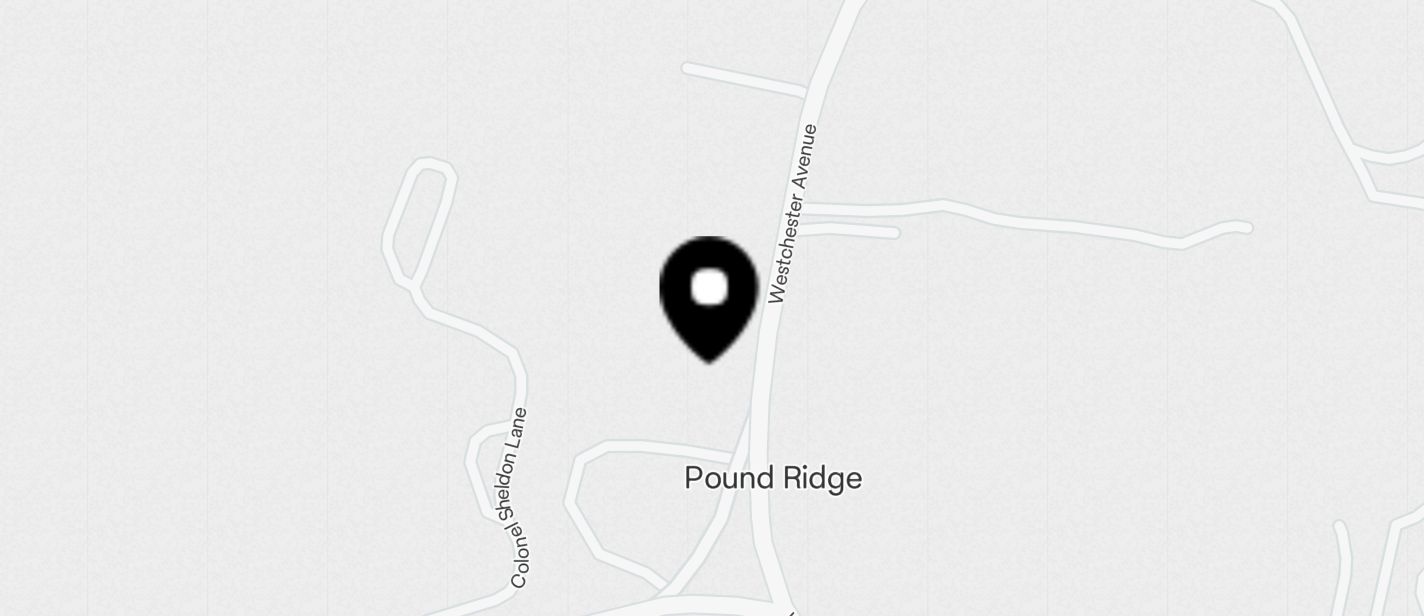1424x616 pixels.
Task: Tap the black location pin marker
Action: pyautogui.click(x=709, y=295)
